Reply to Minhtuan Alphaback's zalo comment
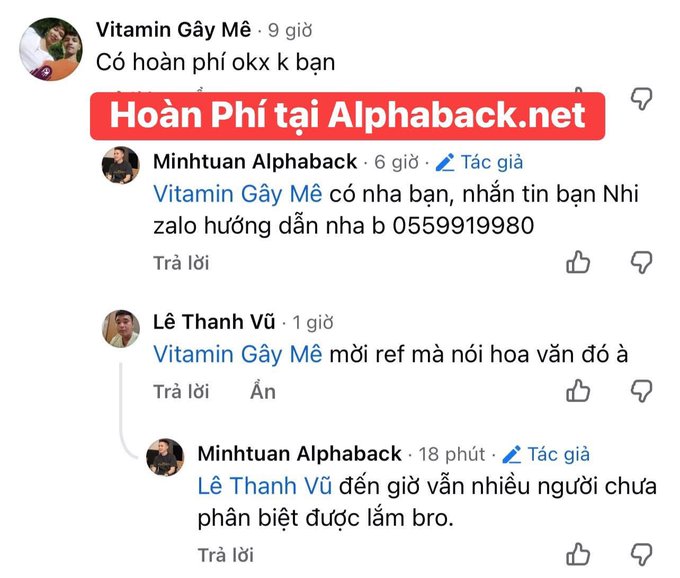This screenshot has height=578, width=680. 181,263
